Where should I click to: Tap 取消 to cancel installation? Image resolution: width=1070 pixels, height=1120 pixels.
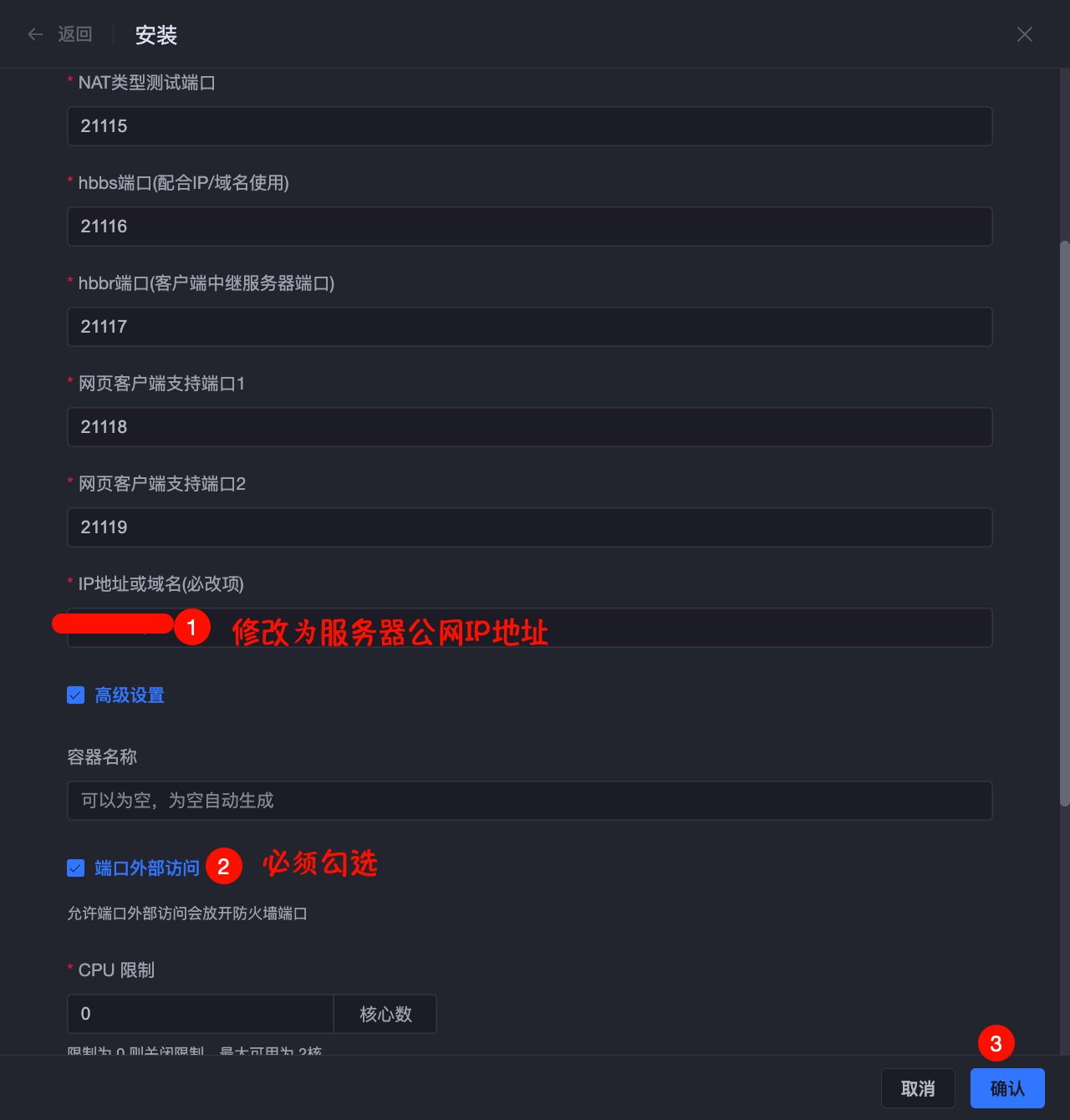pos(917,1088)
